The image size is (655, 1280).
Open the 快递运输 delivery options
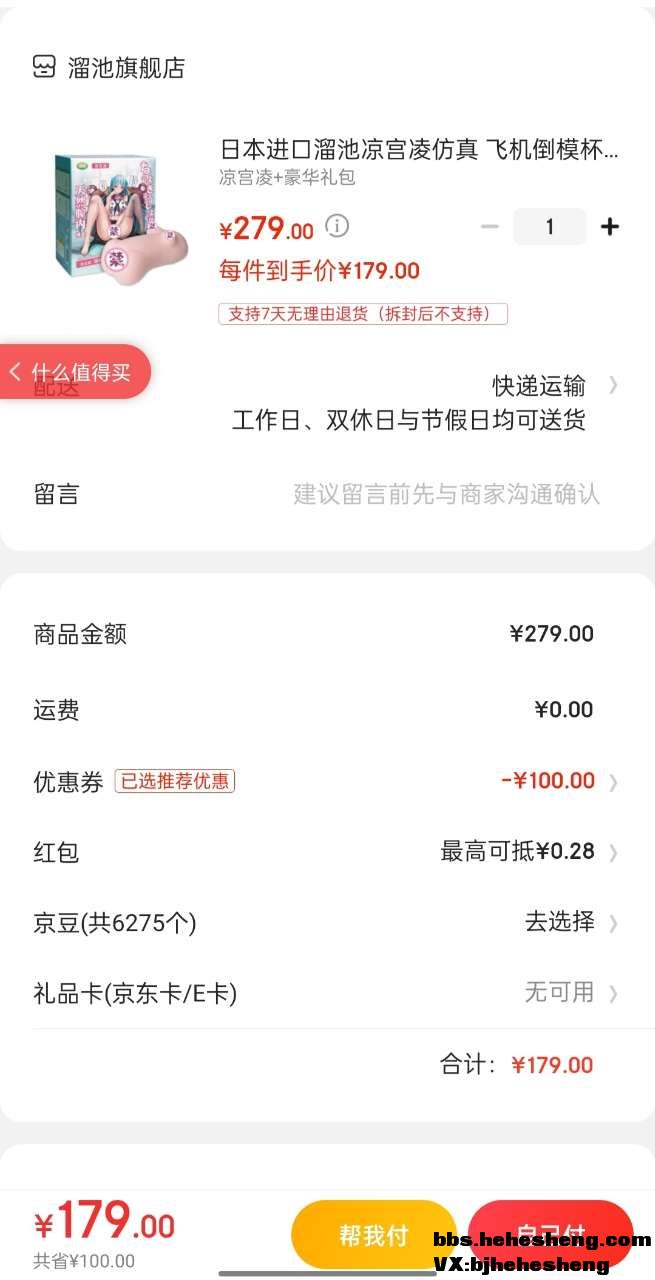click(x=554, y=386)
